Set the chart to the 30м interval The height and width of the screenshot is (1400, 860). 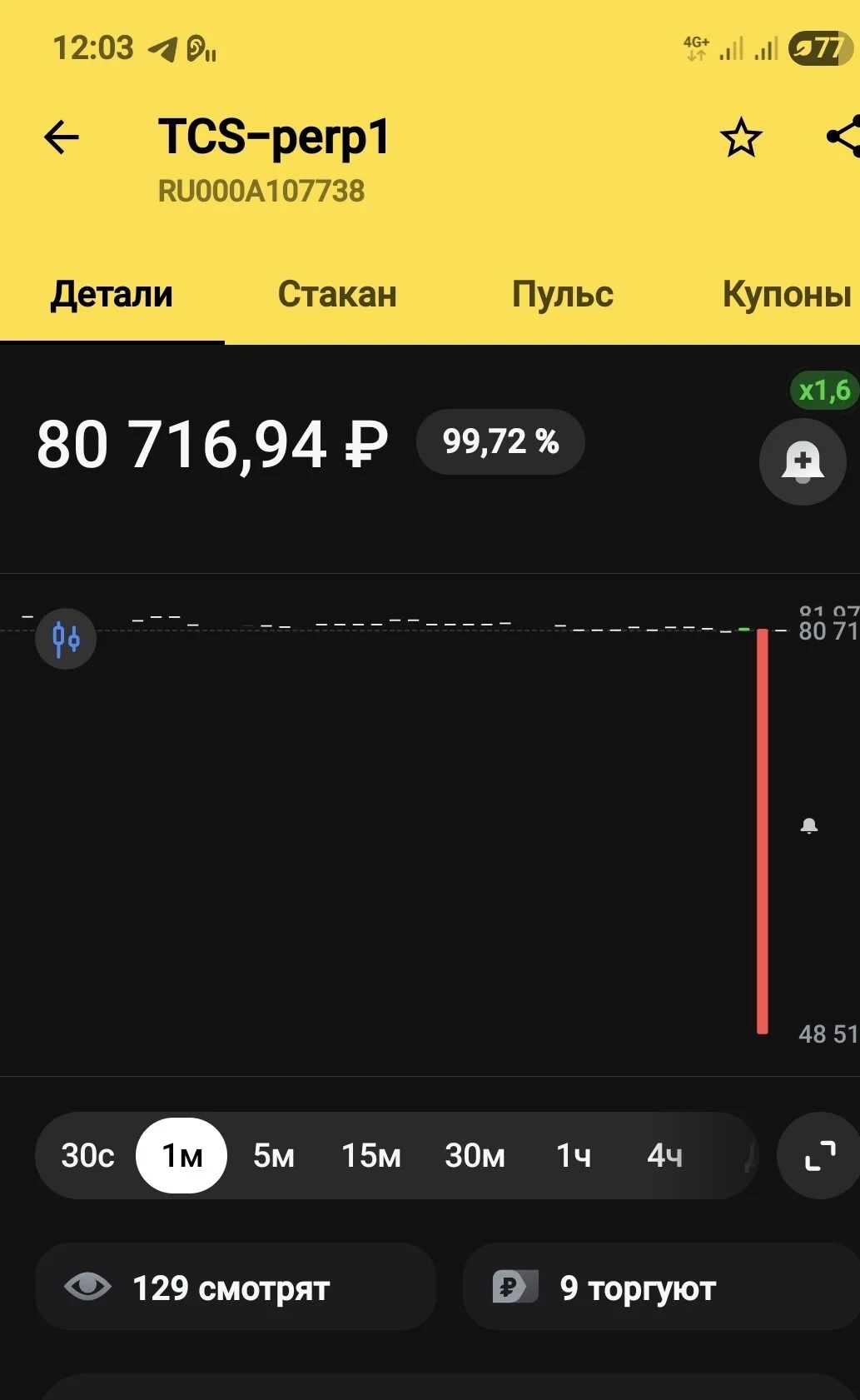click(x=475, y=1155)
